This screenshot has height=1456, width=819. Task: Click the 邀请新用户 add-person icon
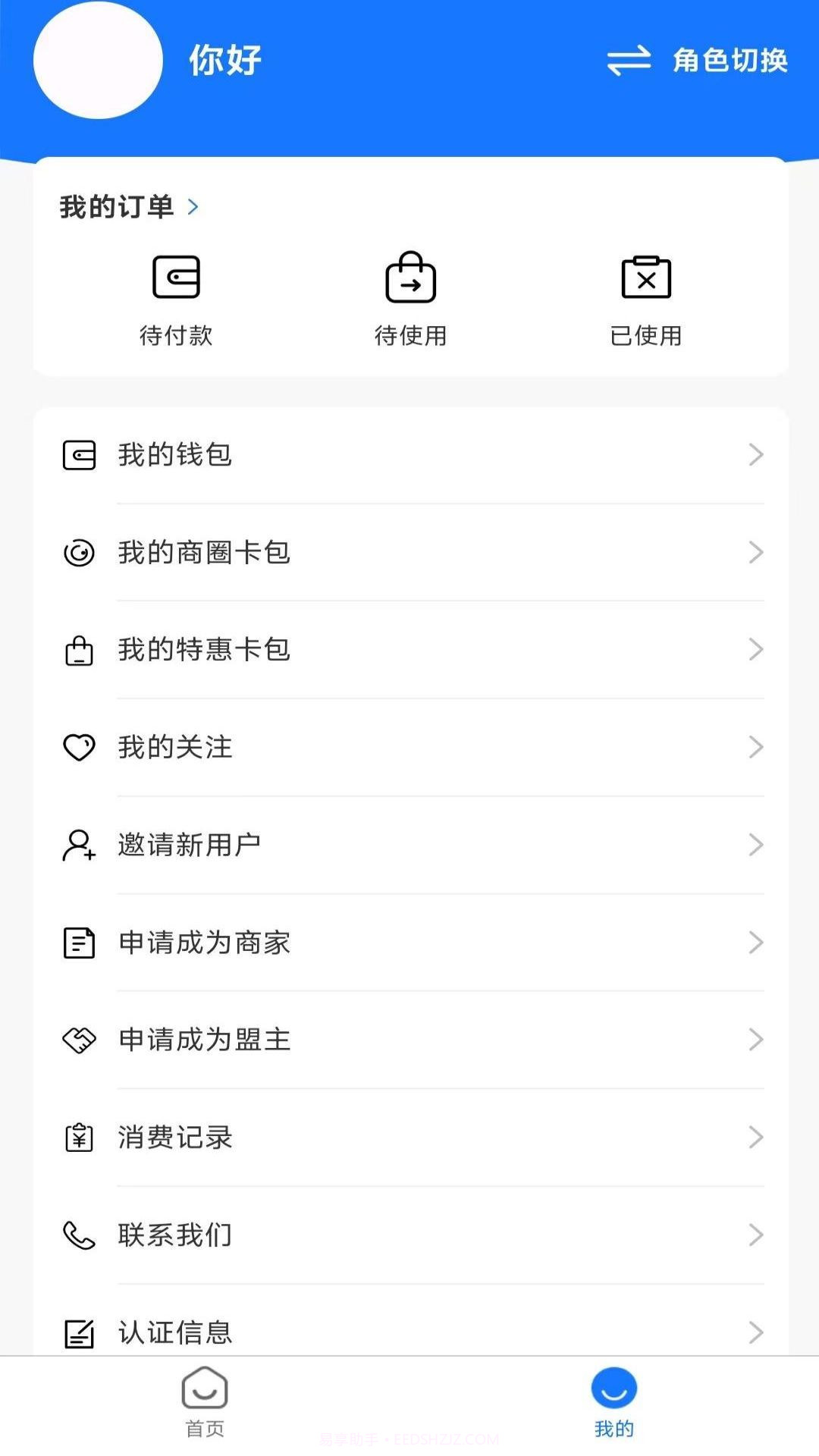(79, 845)
